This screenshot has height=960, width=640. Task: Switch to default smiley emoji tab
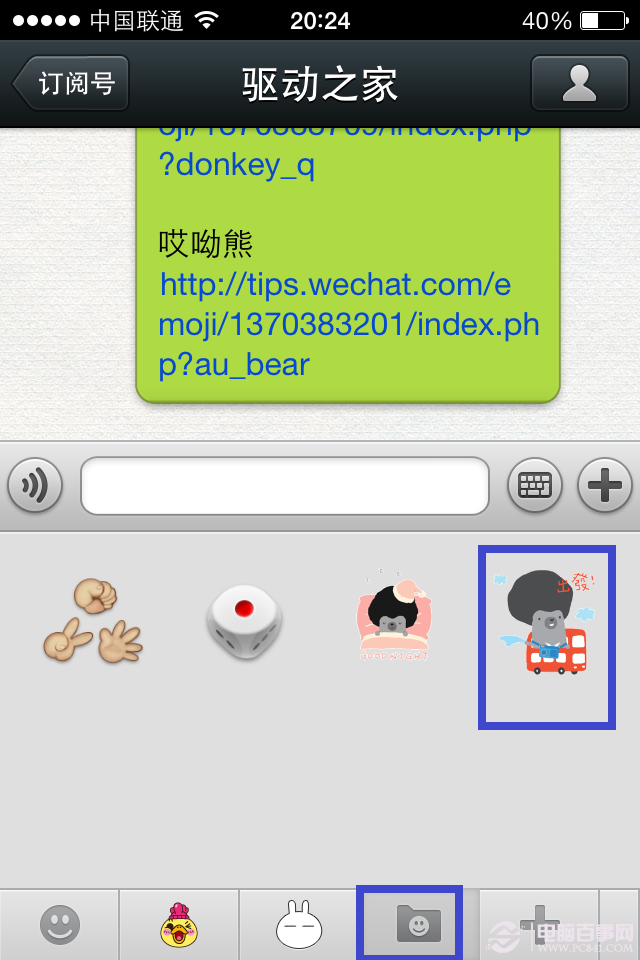point(60,924)
